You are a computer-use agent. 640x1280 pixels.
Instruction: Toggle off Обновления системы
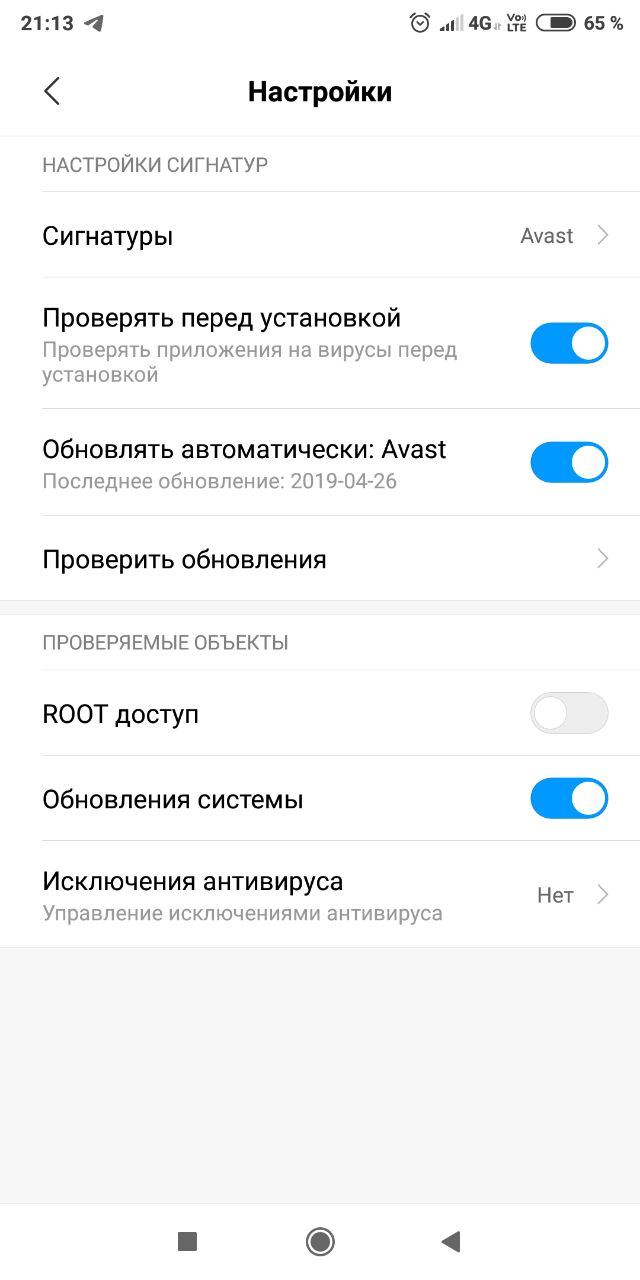click(x=569, y=799)
